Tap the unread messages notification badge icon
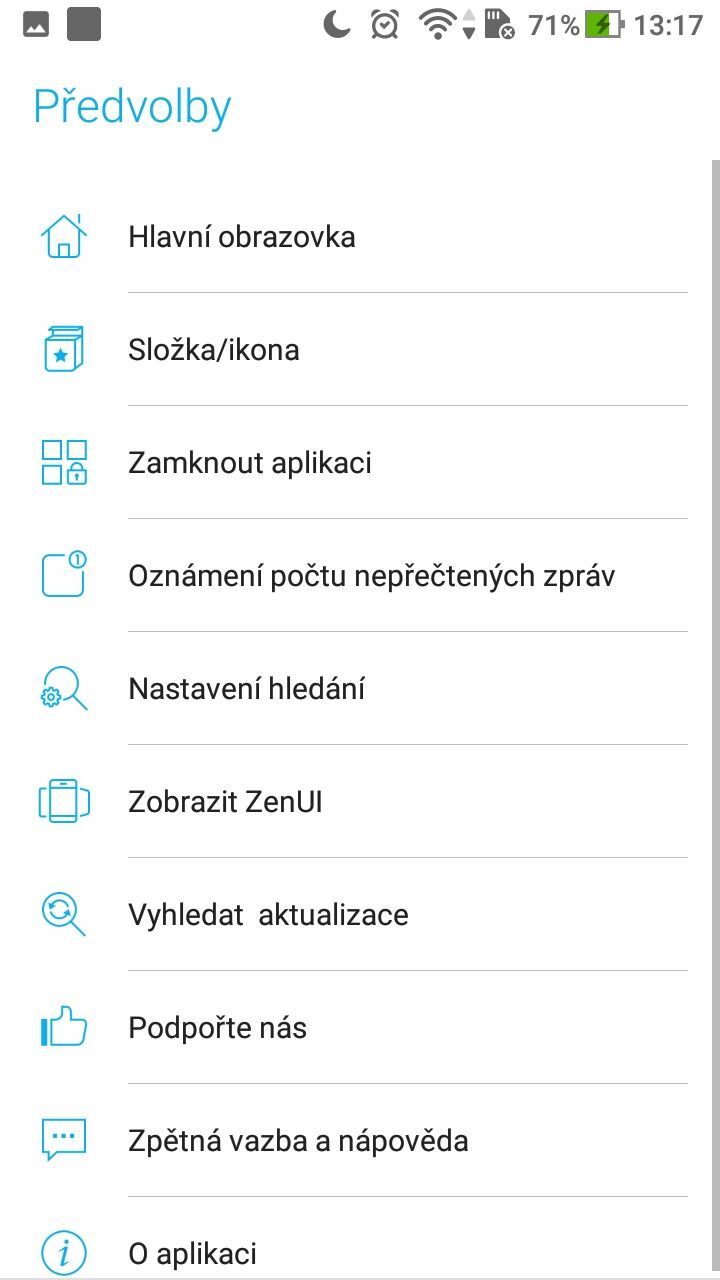Screen dimensions: 720x1280 [x=63, y=575]
